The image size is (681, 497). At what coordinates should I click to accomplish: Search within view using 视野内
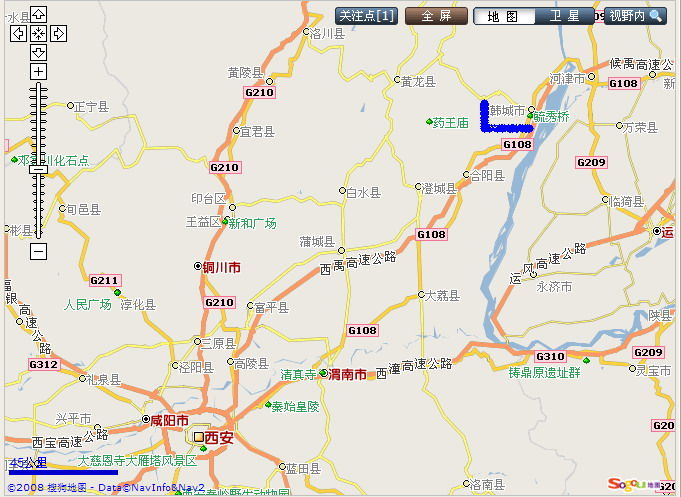click(x=635, y=16)
